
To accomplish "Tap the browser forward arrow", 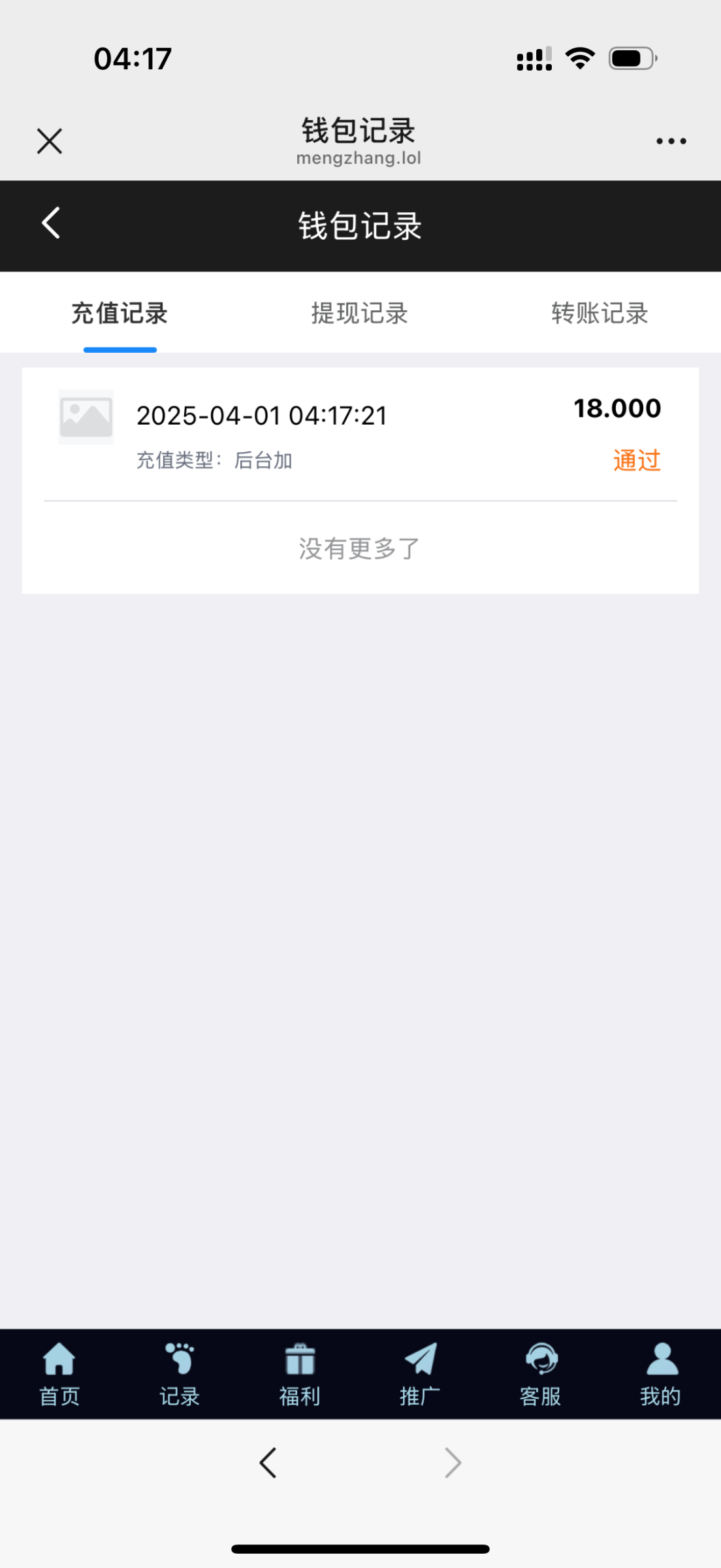I will click(453, 1462).
